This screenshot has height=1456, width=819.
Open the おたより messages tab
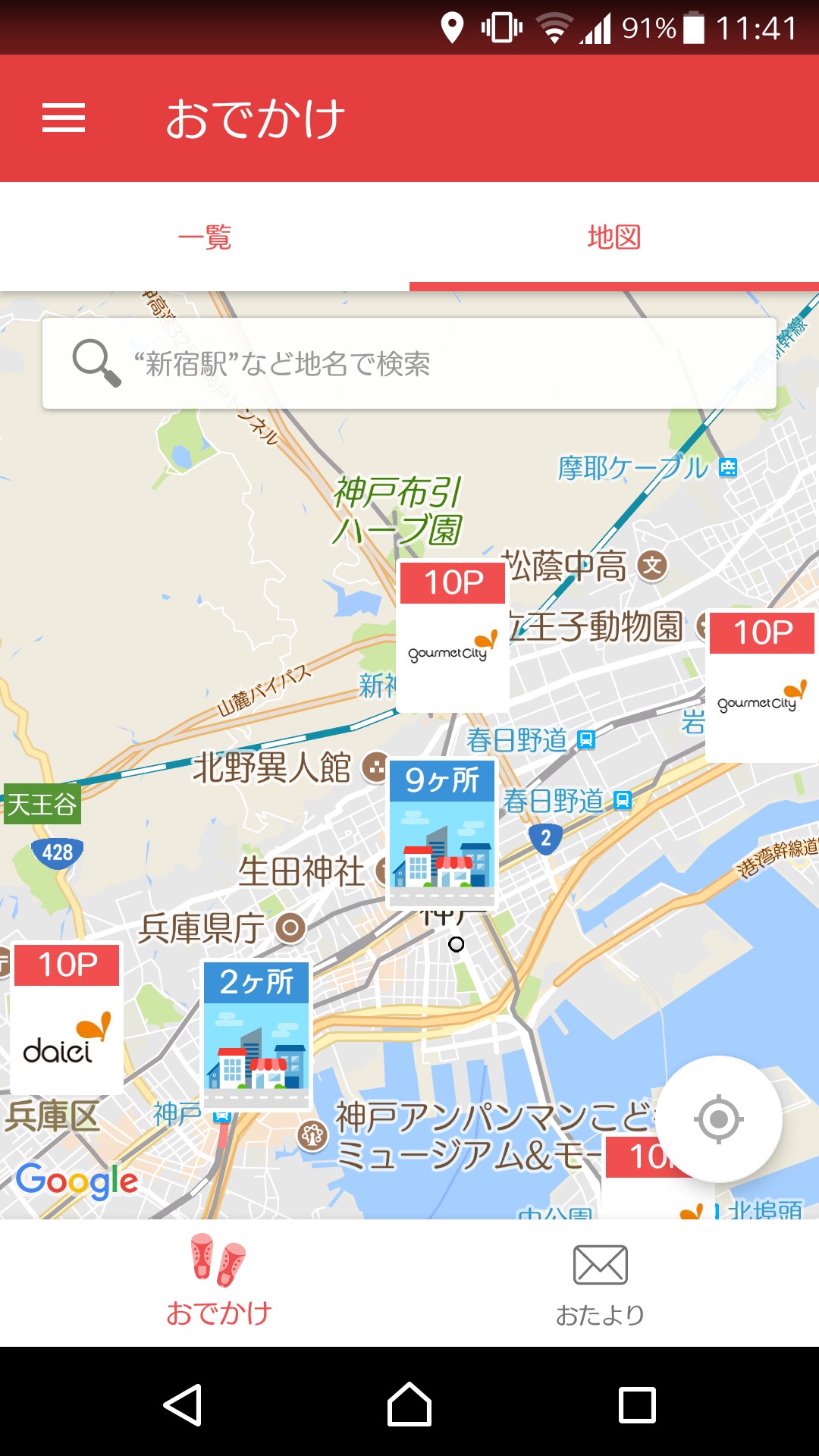click(x=600, y=1283)
